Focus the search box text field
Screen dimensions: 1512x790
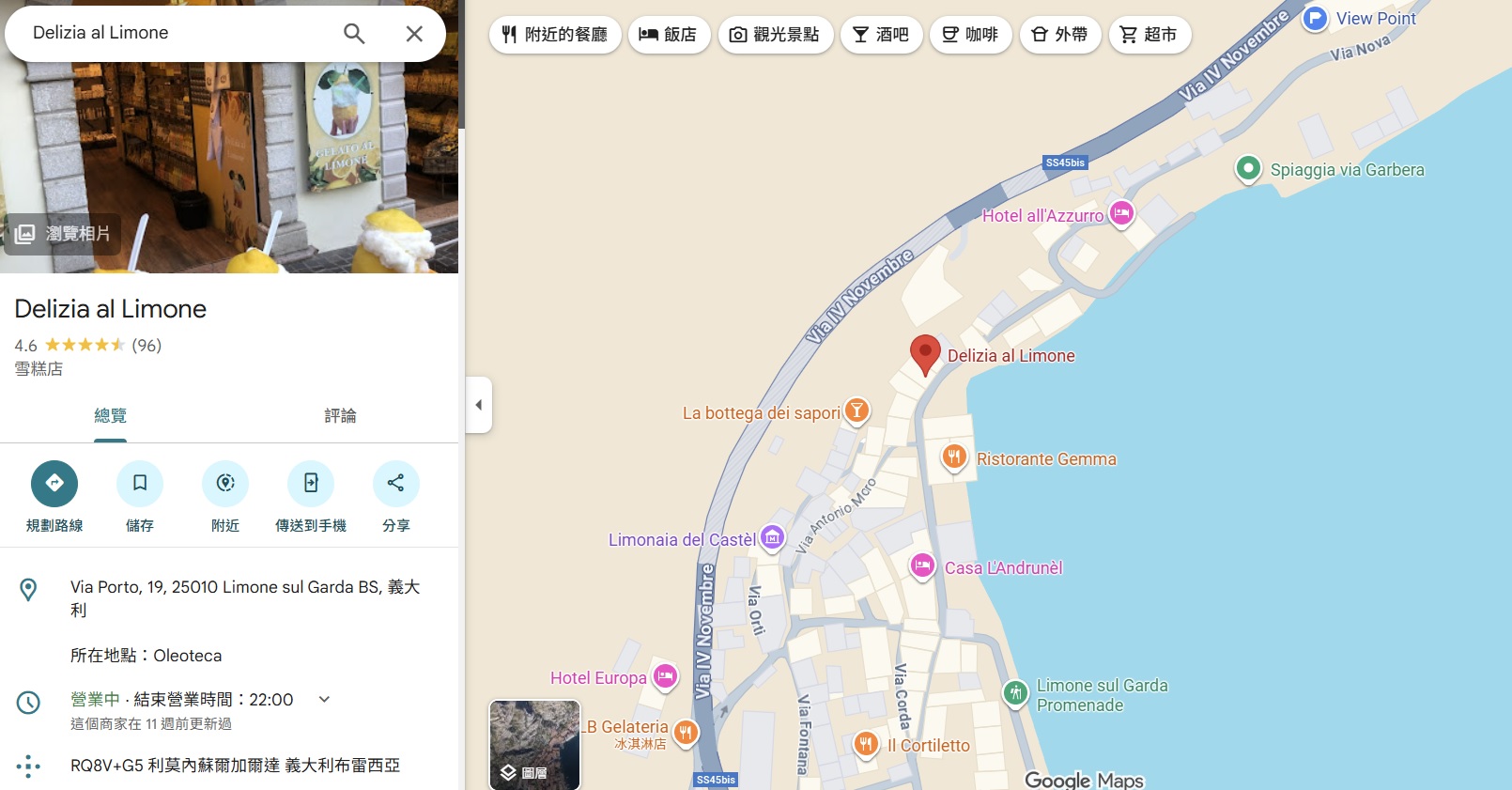tap(178, 33)
